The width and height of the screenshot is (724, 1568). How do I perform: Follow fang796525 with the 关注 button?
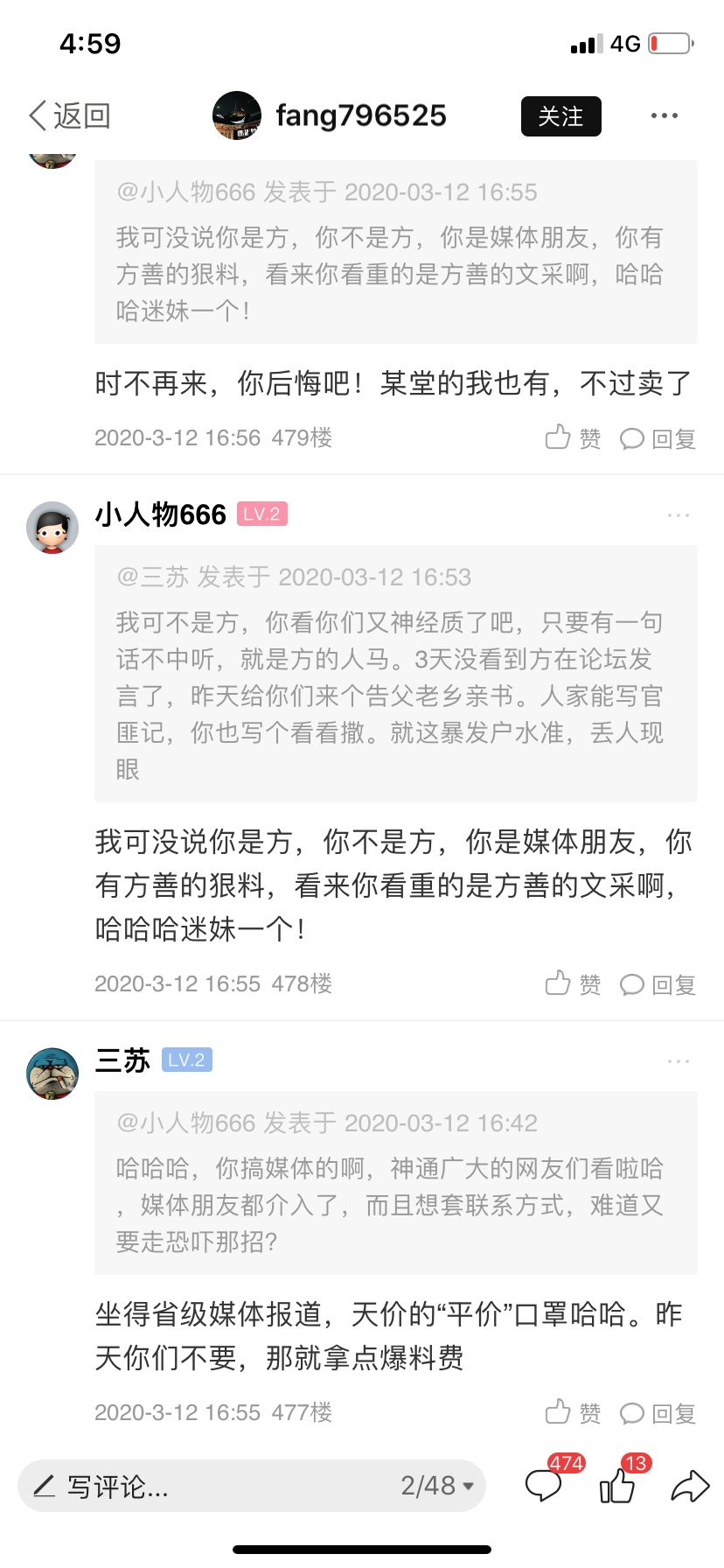pos(560,116)
